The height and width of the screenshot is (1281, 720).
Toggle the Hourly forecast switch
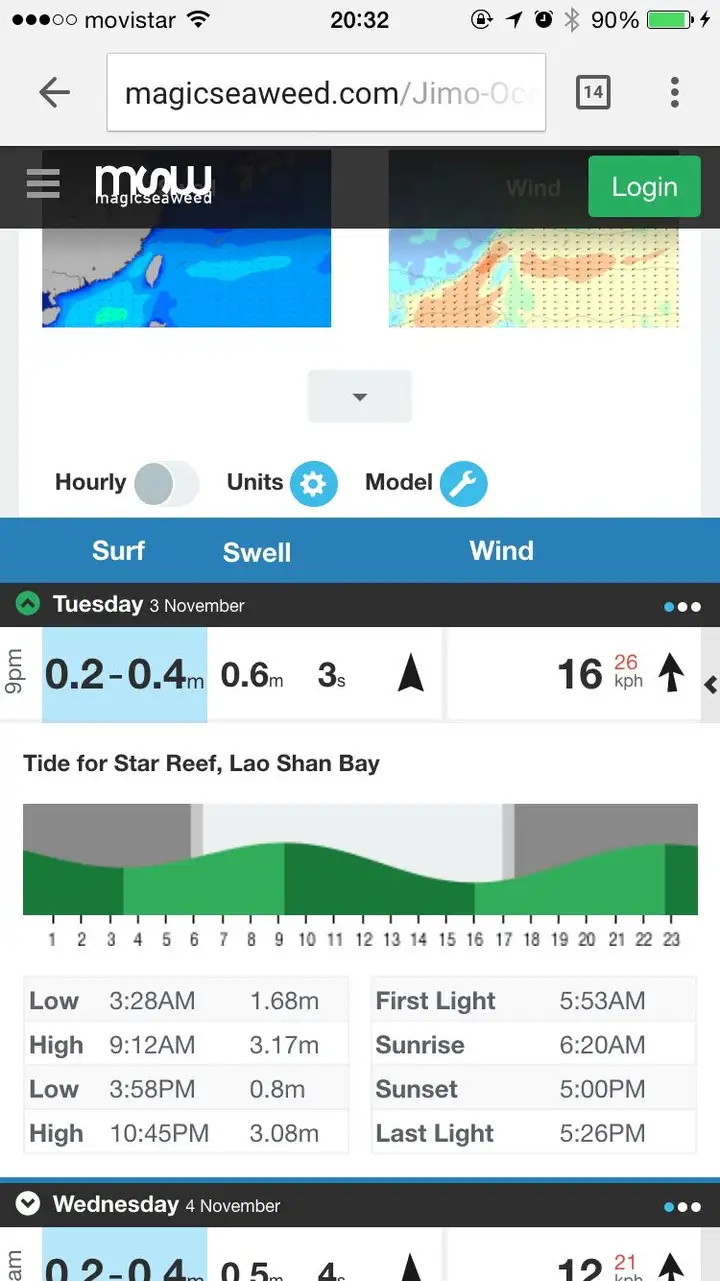[166, 484]
